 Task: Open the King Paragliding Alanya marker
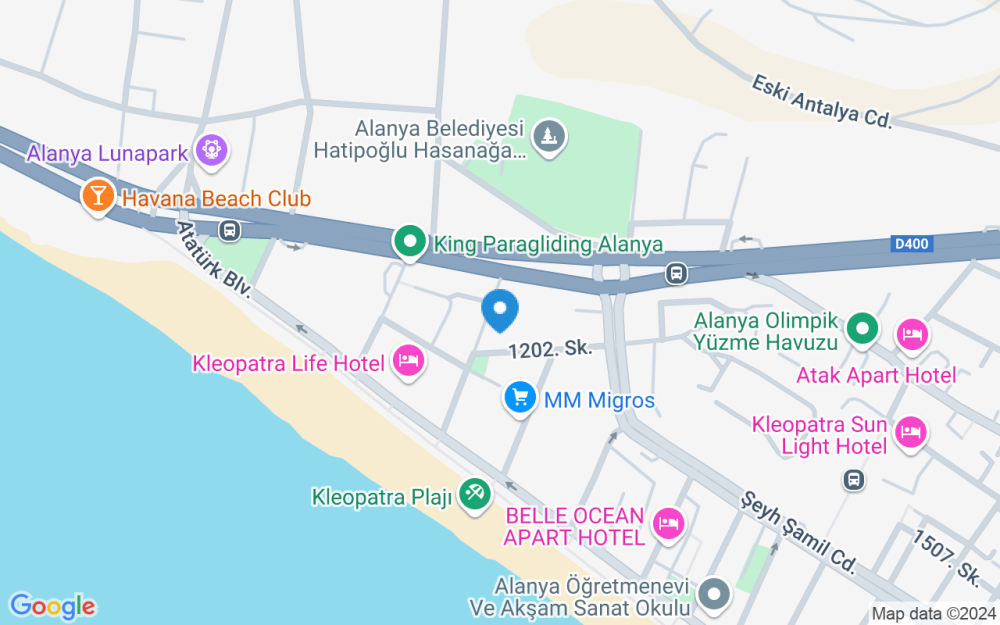[409, 241]
